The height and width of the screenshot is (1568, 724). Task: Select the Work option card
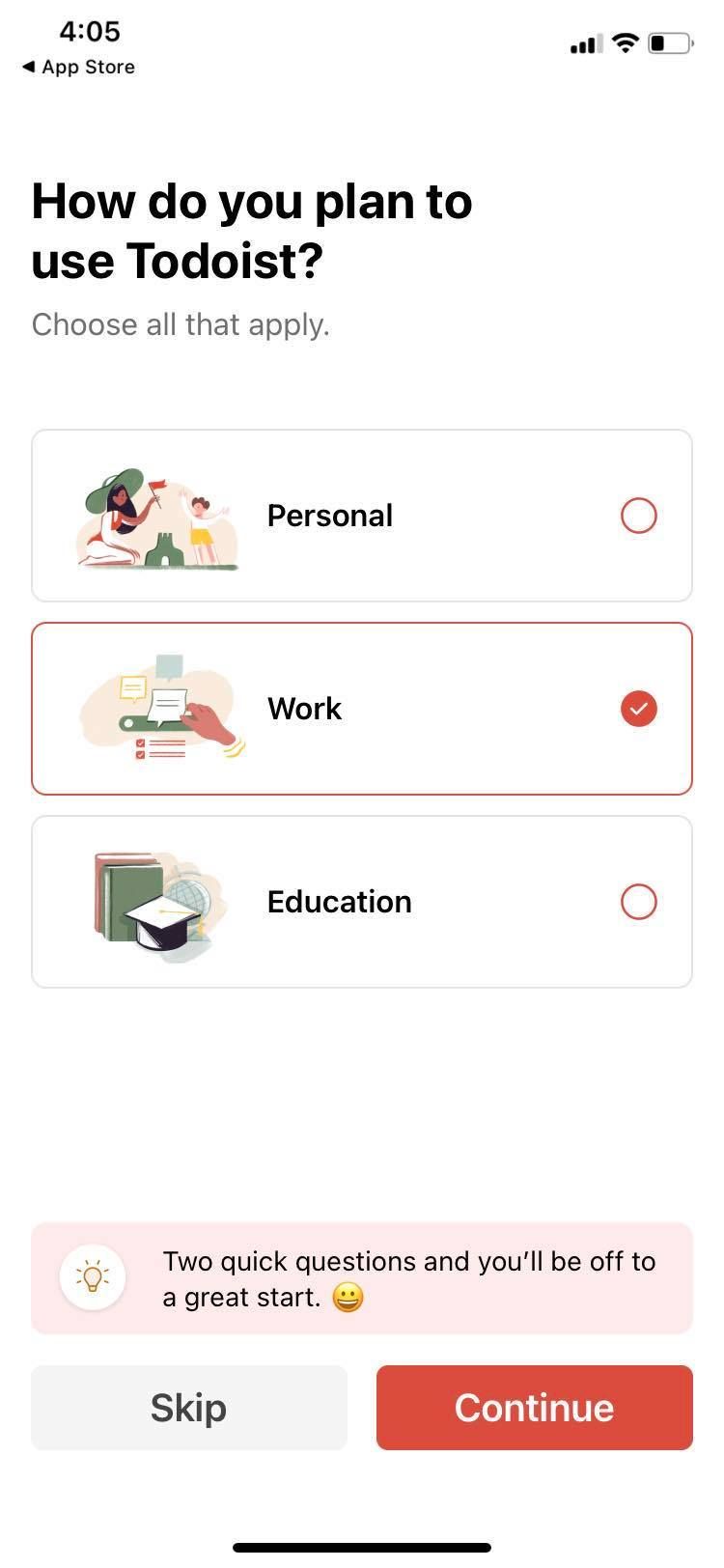[x=362, y=708]
